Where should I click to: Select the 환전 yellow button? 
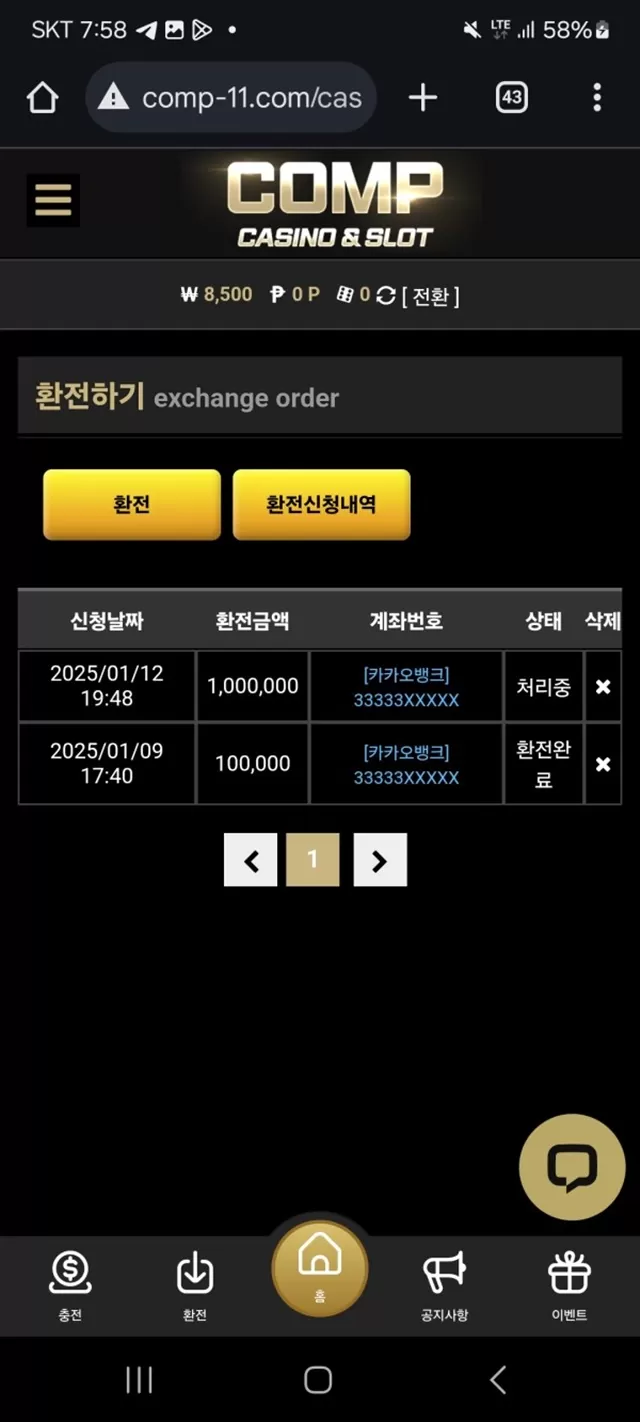pos(131,504)
